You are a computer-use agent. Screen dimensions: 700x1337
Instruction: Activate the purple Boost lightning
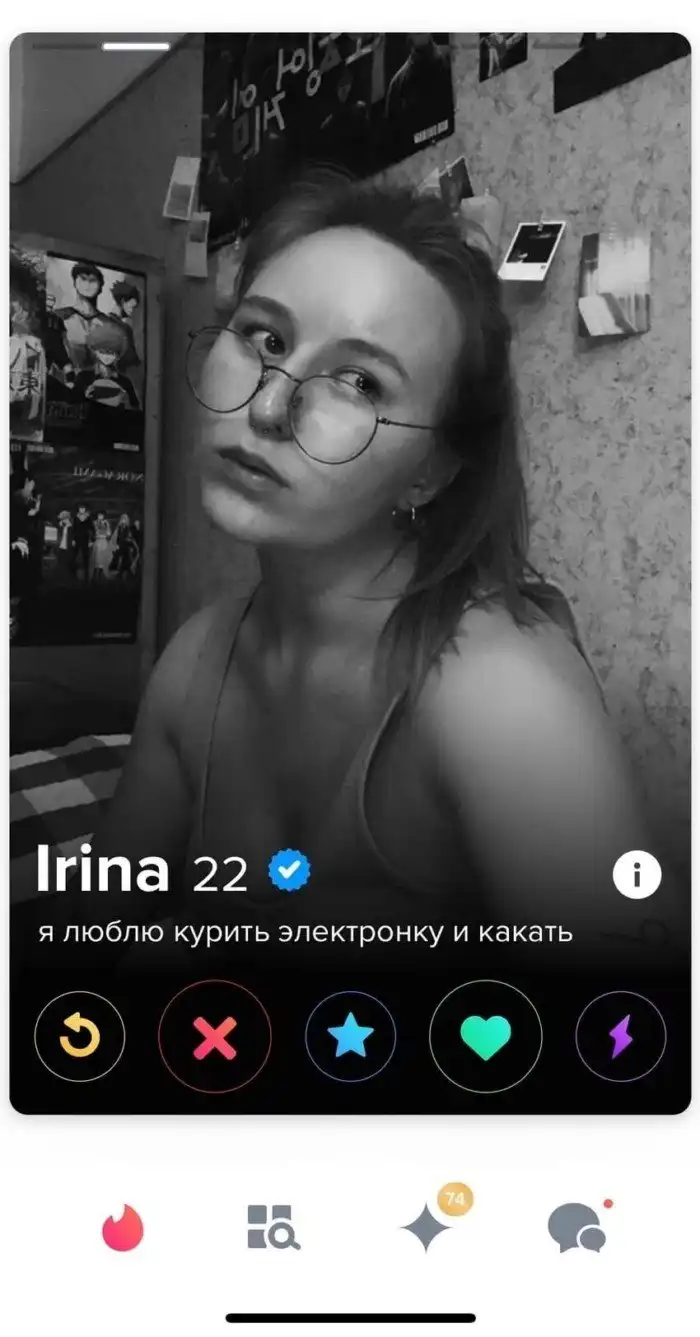pyautogui.click(x=621, y=1037)
